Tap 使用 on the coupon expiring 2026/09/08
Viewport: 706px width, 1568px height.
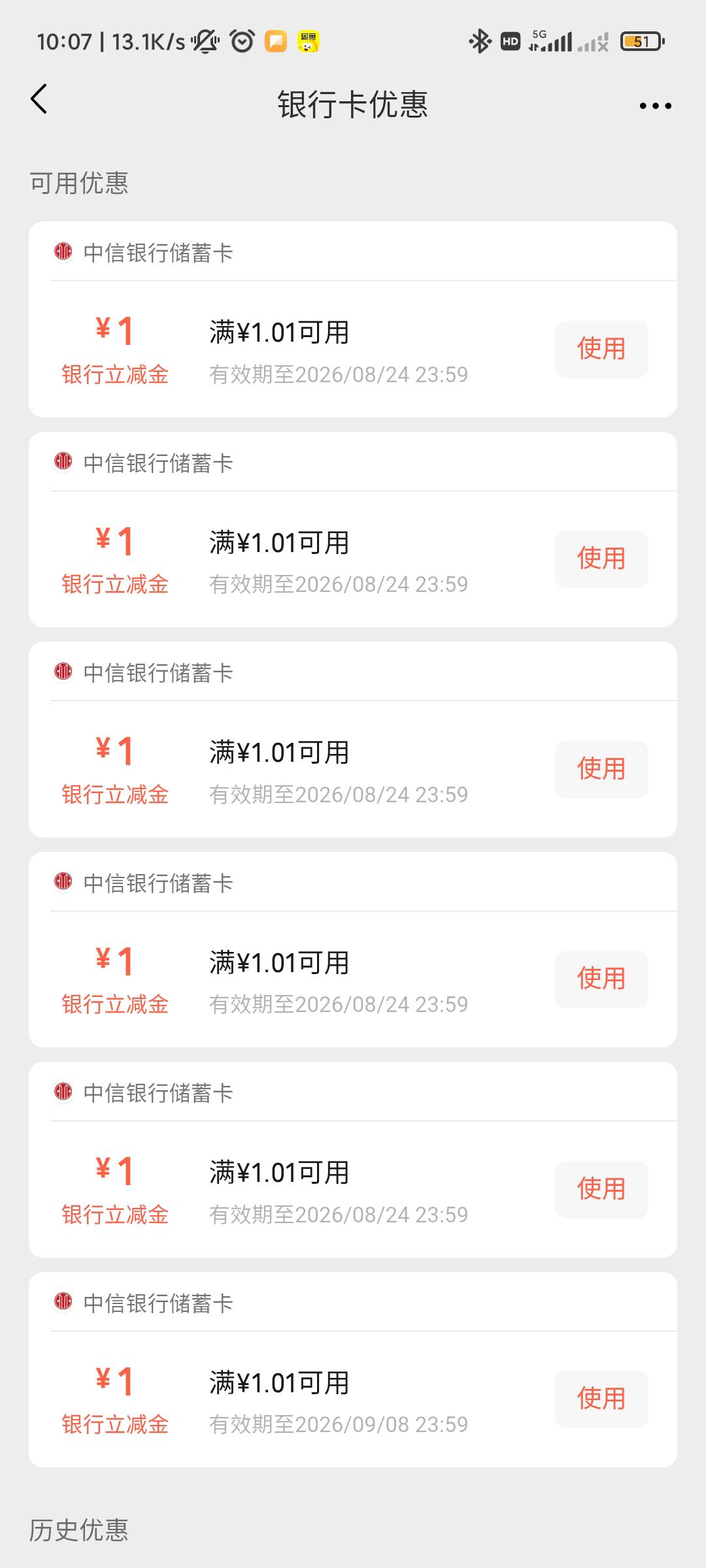point(601,1399)
